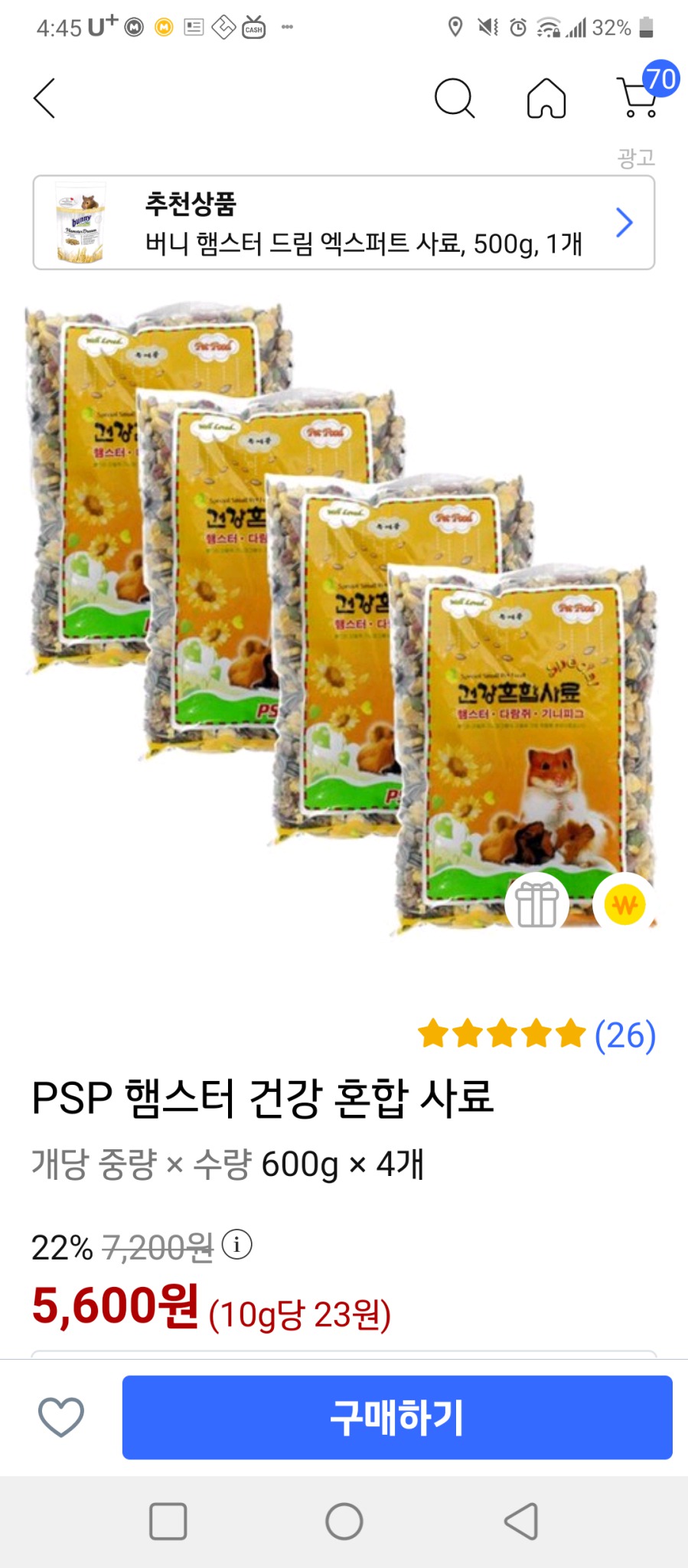Open the Cash icon in the status bar

254,28
